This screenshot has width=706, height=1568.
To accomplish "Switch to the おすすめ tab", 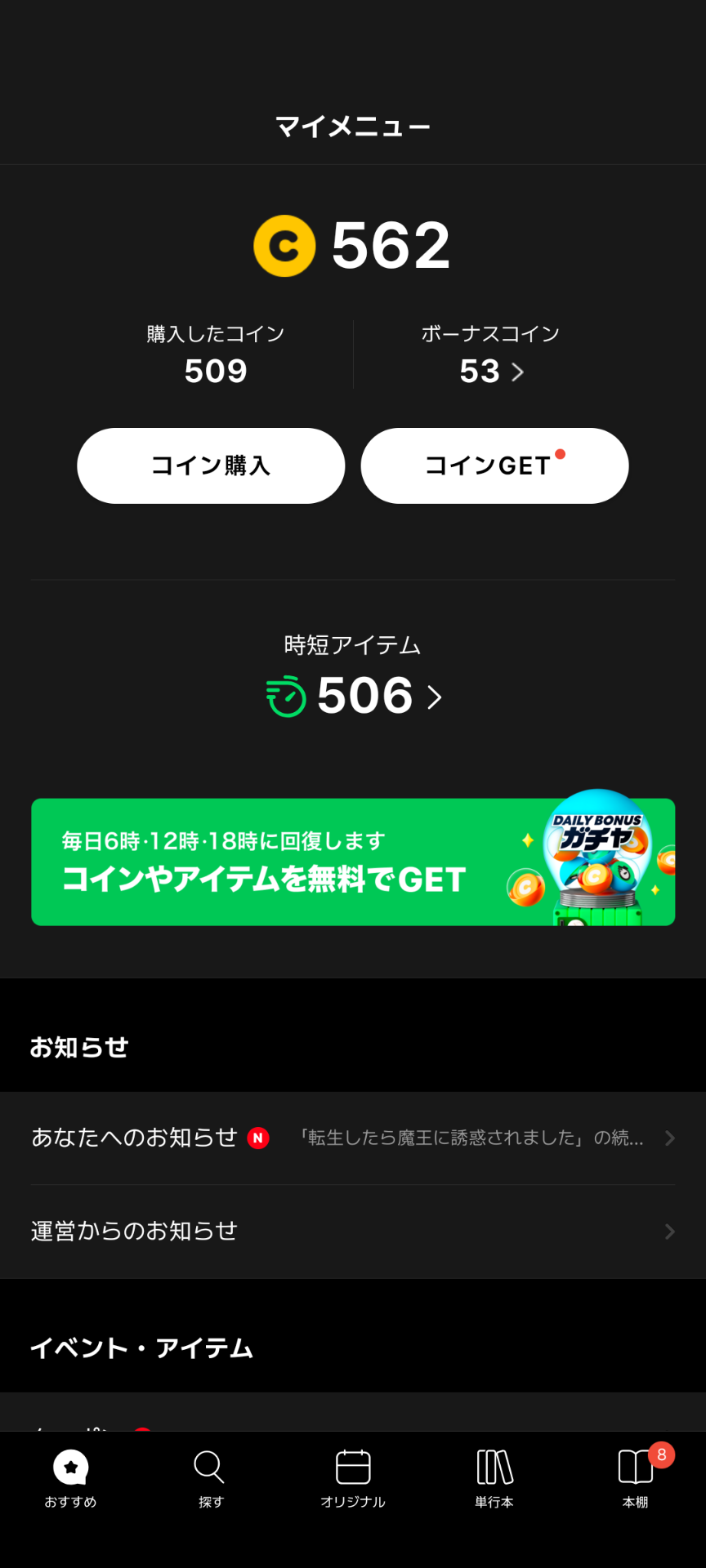I will pos(71,1478).
